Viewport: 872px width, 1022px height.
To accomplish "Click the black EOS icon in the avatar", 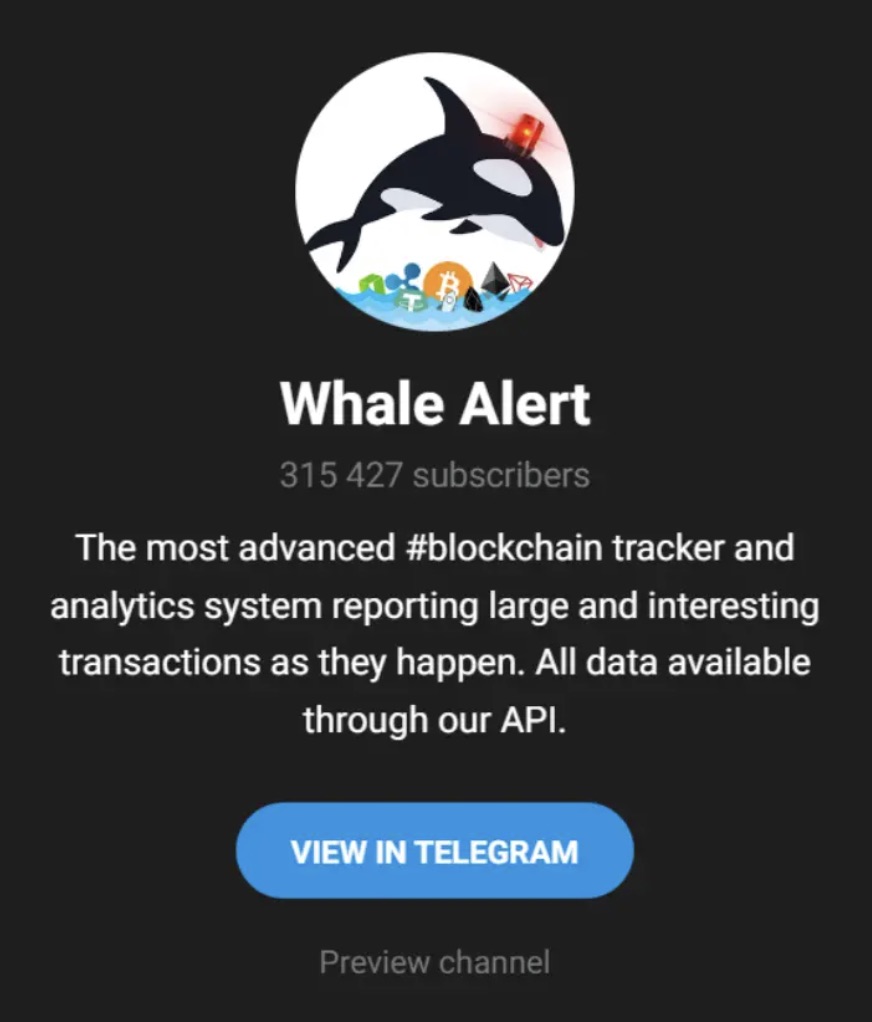I will [472, 300].
